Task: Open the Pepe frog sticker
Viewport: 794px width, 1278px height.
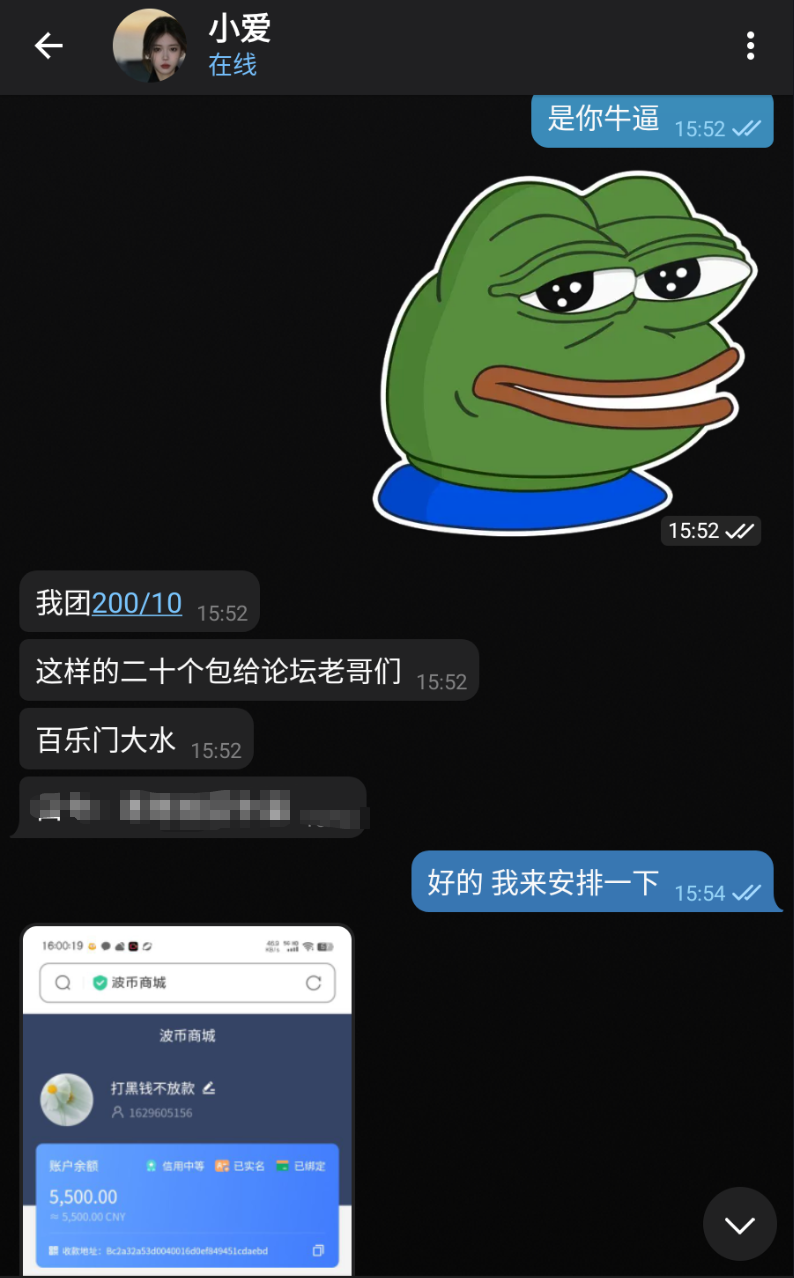Action: (x=565, y=350)
